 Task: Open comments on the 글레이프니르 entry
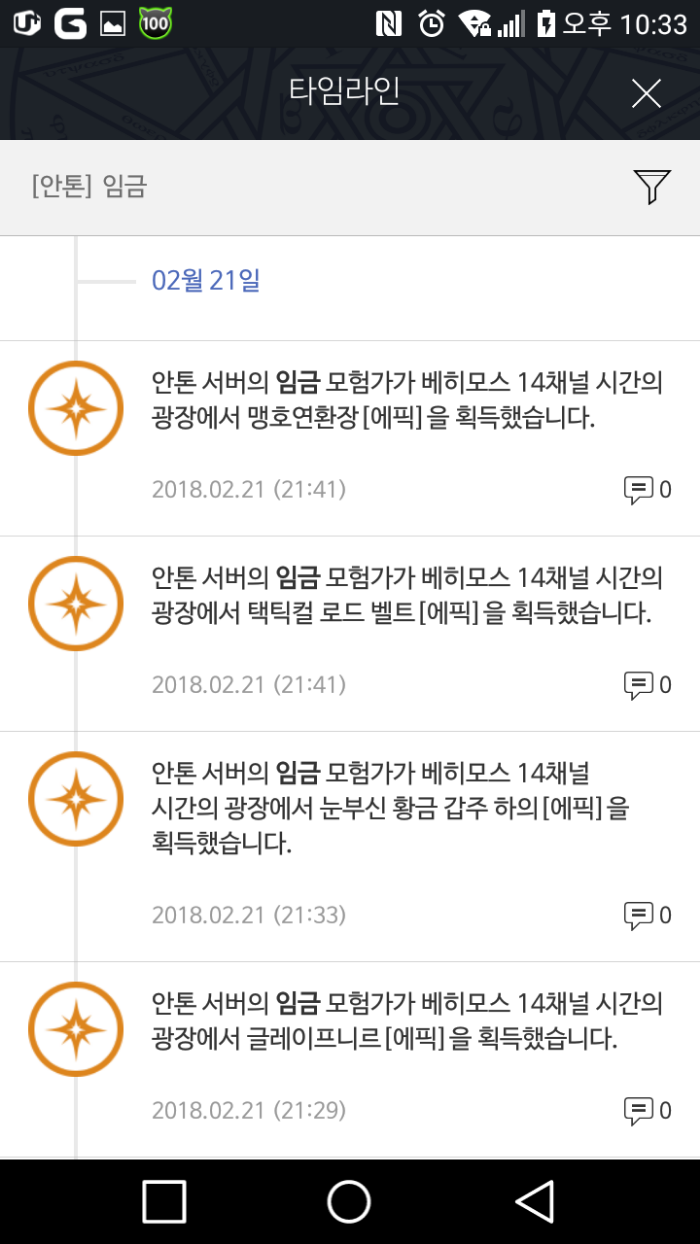pos(646,1110)
